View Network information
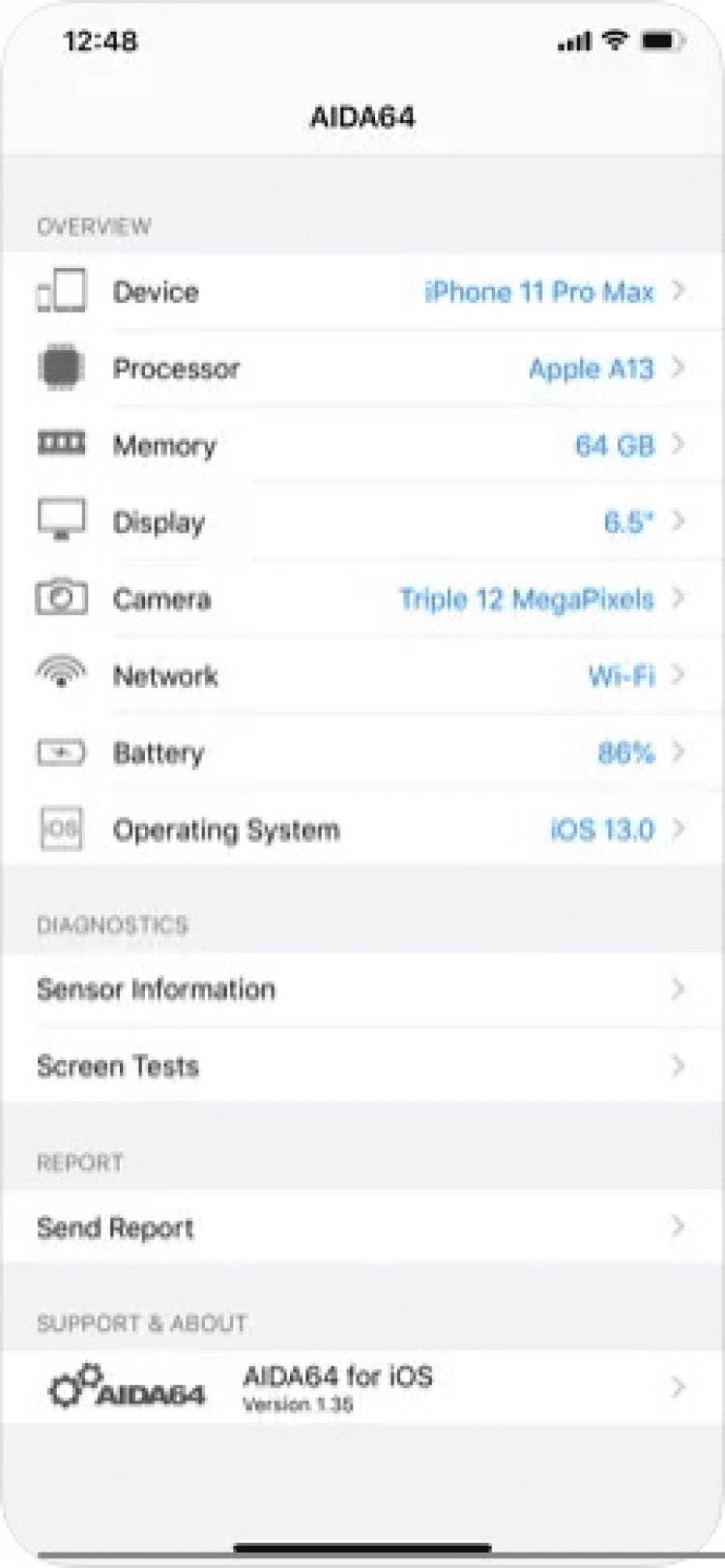This screenshot has width=725, height=1568. point(362,675)
